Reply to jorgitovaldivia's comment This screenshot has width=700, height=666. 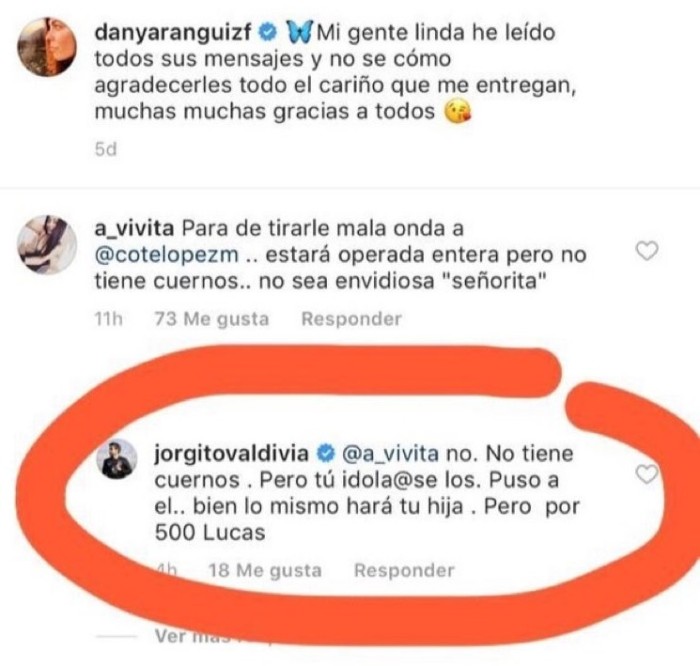(404, 571)
